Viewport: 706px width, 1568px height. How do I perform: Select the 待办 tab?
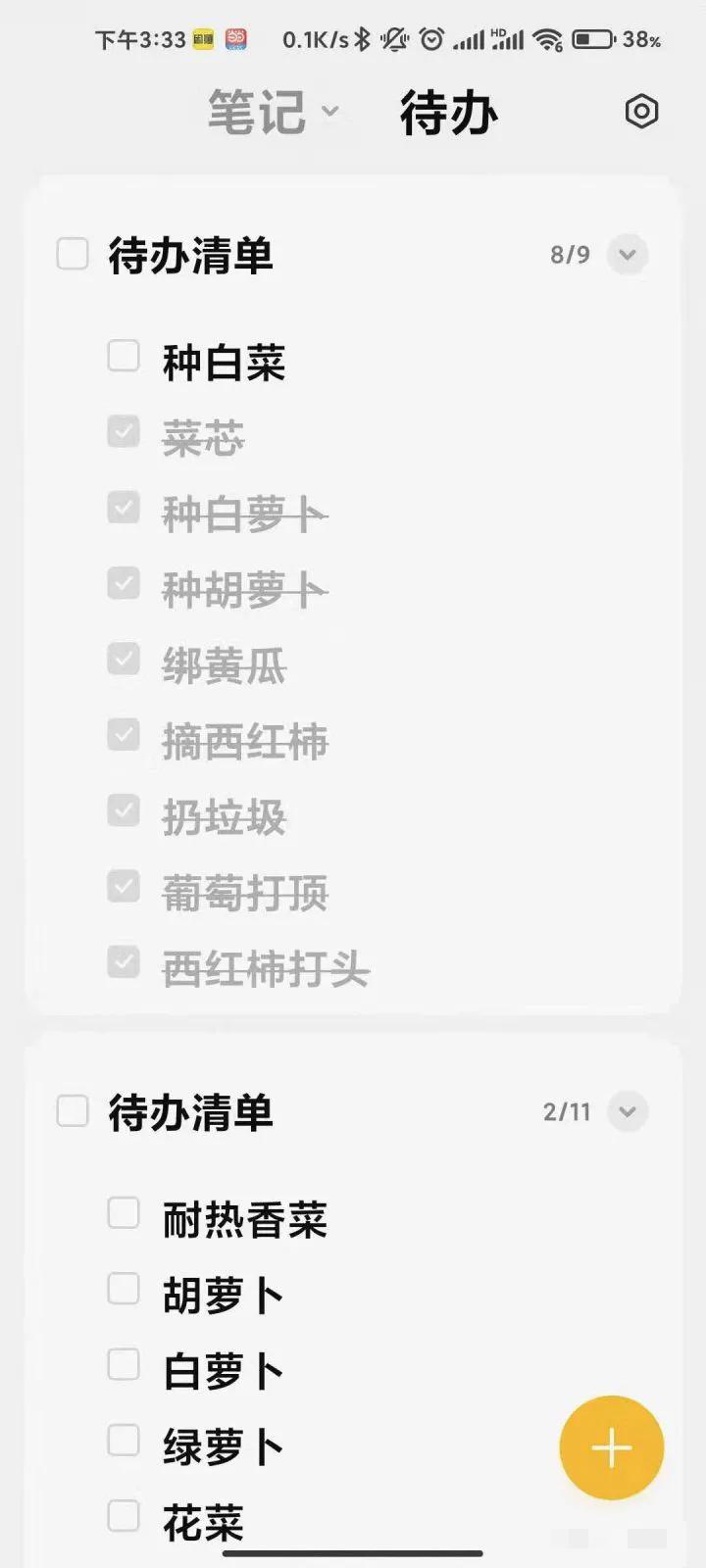446,111
